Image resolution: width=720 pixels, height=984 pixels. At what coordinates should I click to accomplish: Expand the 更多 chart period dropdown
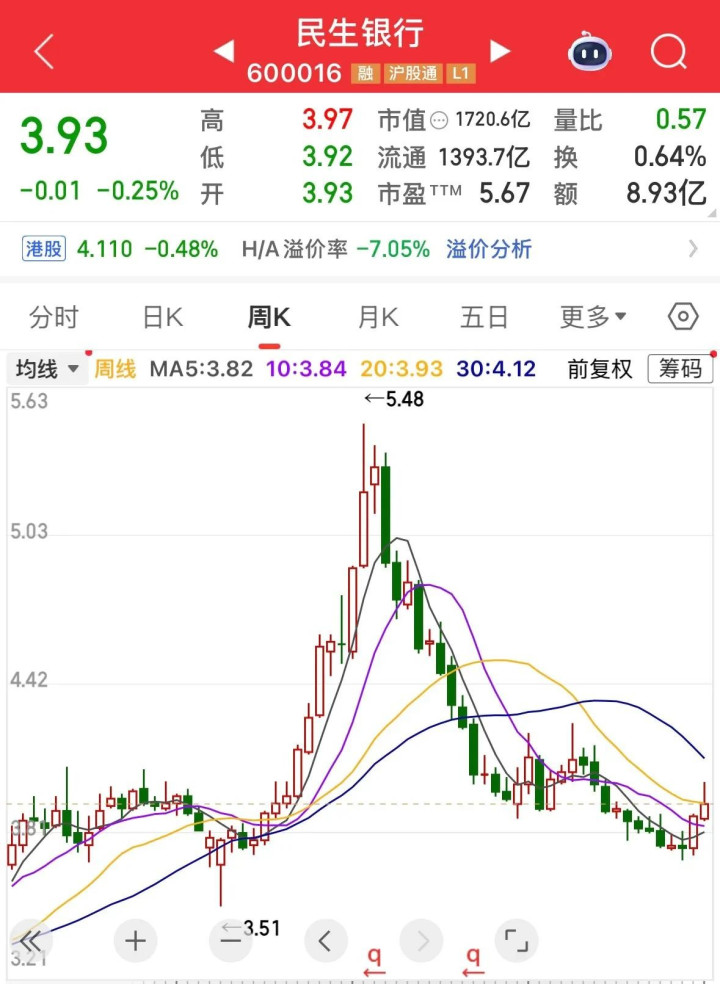coord(593,318)
